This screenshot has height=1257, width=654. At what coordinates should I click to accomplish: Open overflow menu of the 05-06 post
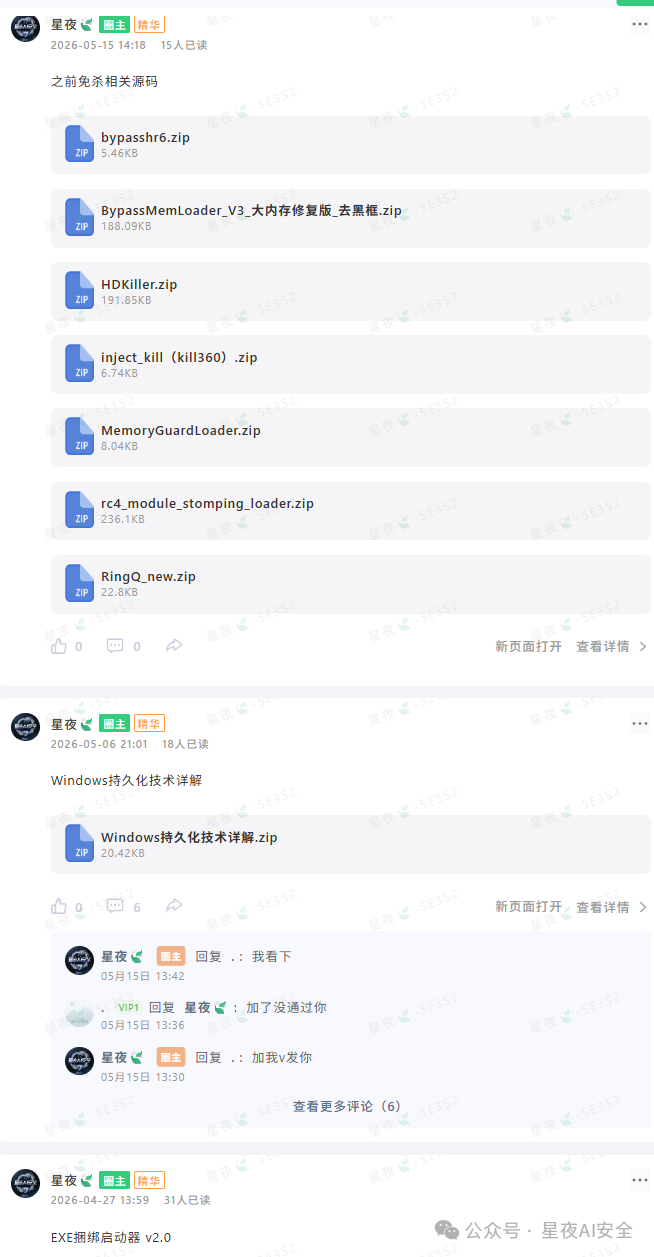[640, 723]
